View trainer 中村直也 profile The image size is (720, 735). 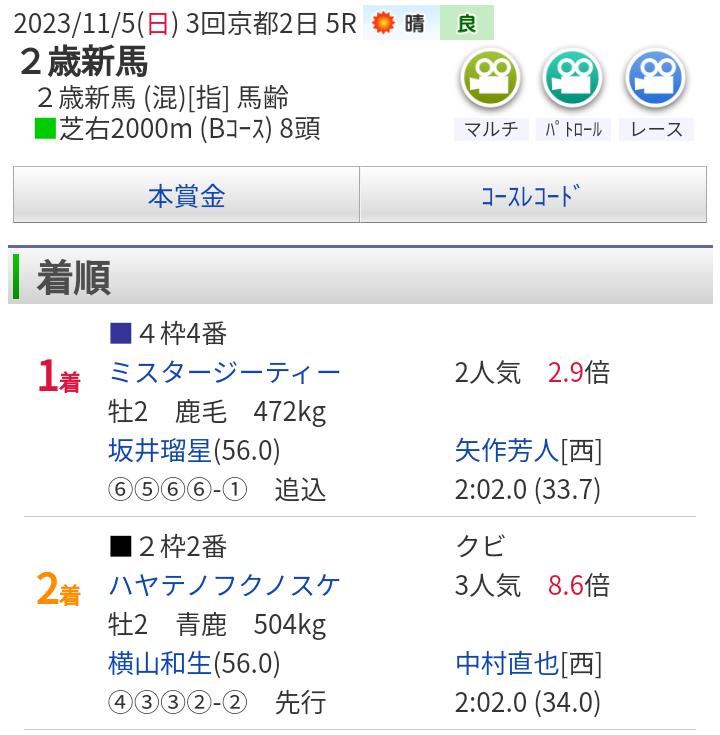507,663
